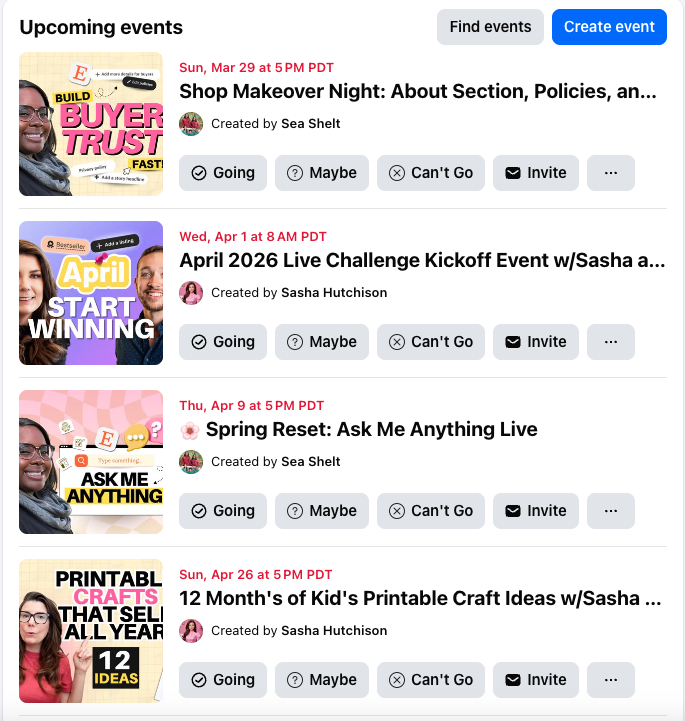Screen dimensions: 685x721
Task: Invite people to Spring Reset event
Action: (535, 511)
